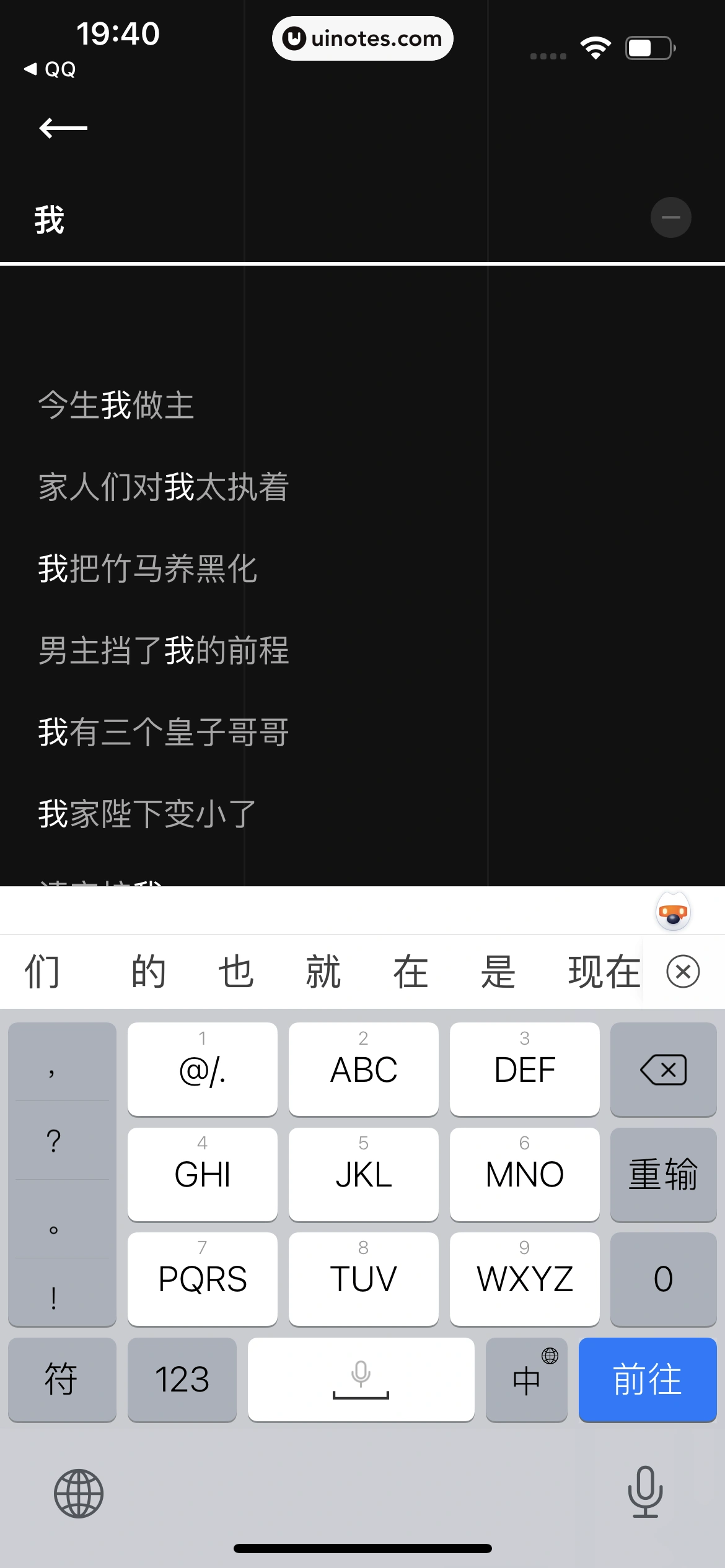Viewport: 725px width, 1568px height.
Task: Start dictation with microphone icon
Action: point(645,1492)
